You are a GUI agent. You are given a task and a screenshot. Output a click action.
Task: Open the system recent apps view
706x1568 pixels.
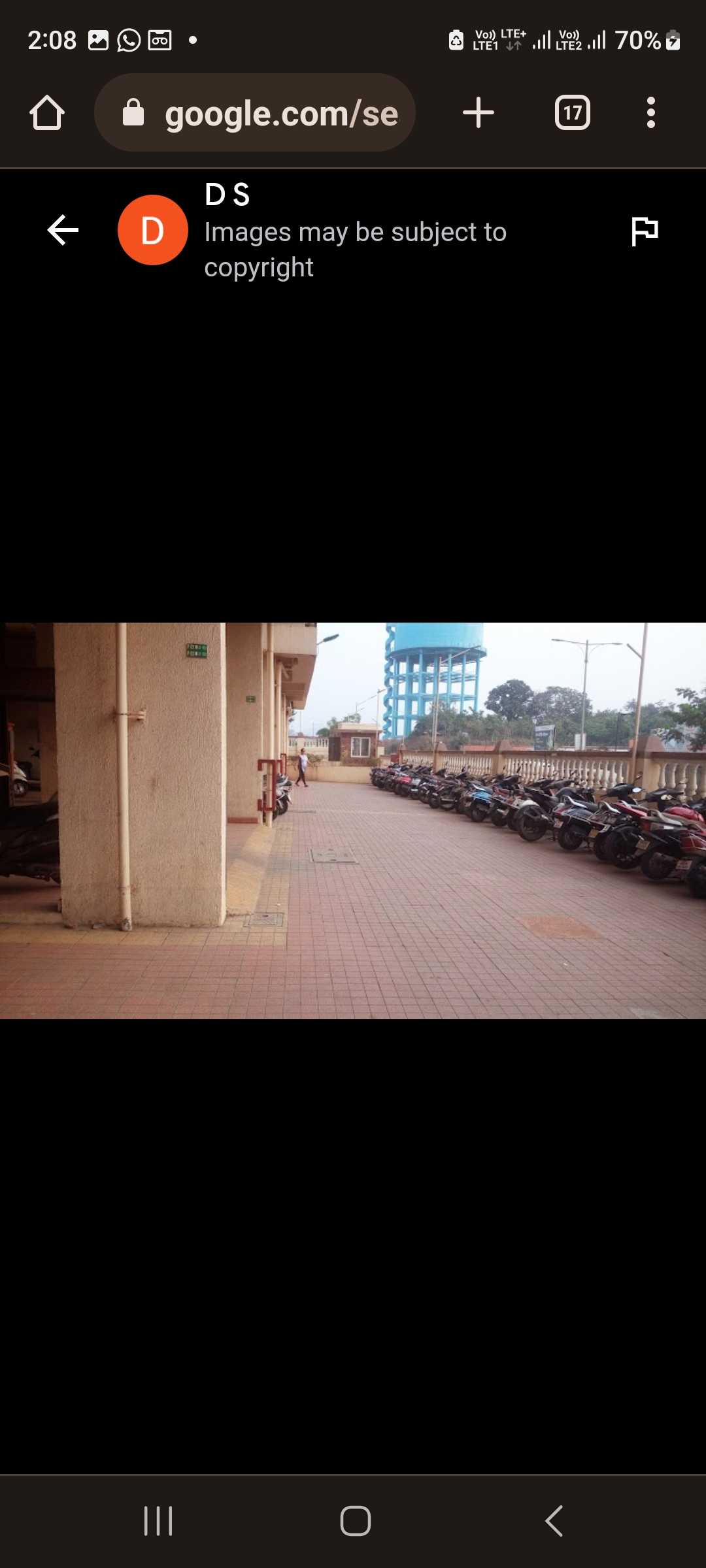tap(158, 1521)
